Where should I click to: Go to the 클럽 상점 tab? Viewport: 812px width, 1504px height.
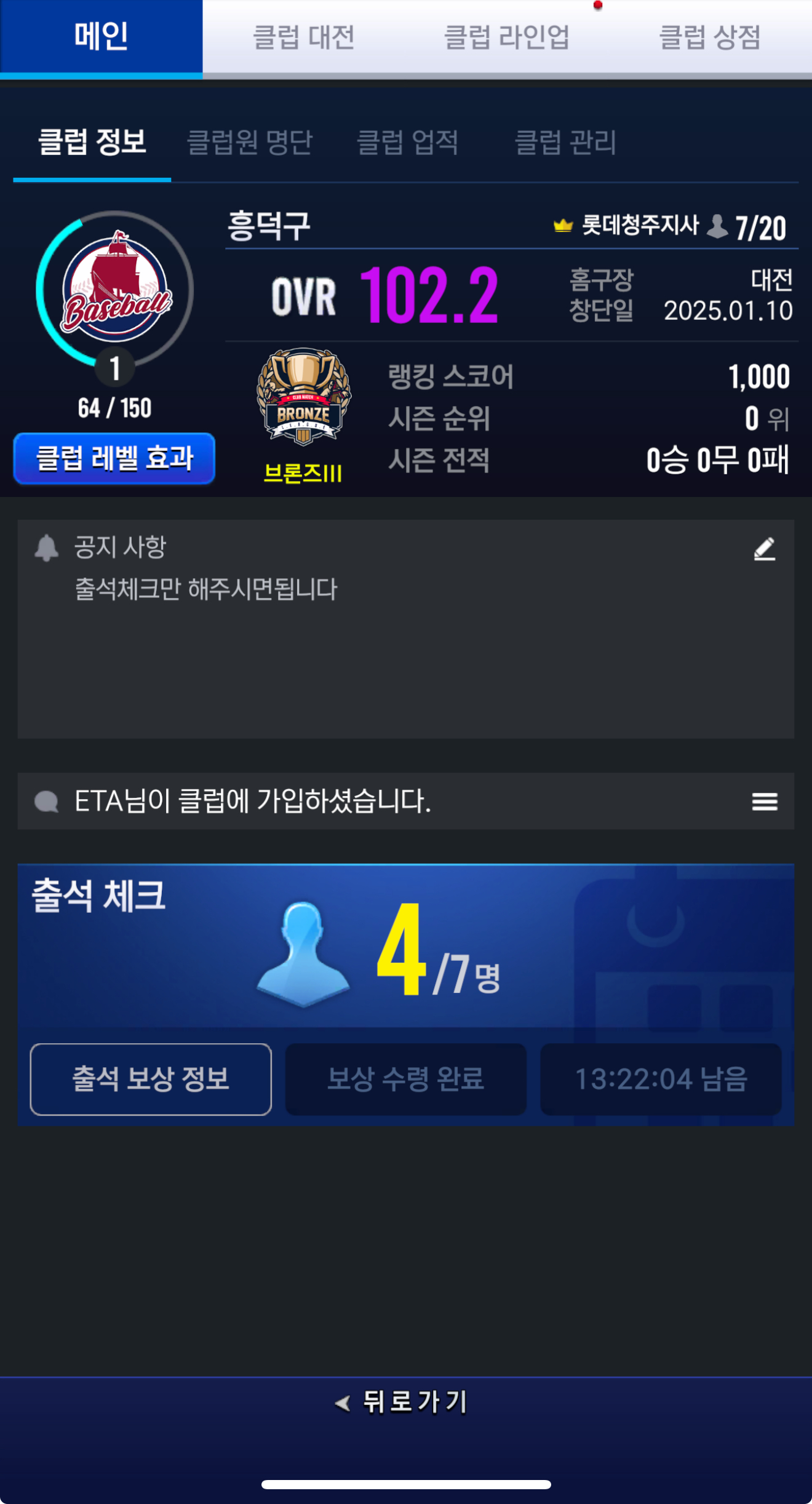709,37
